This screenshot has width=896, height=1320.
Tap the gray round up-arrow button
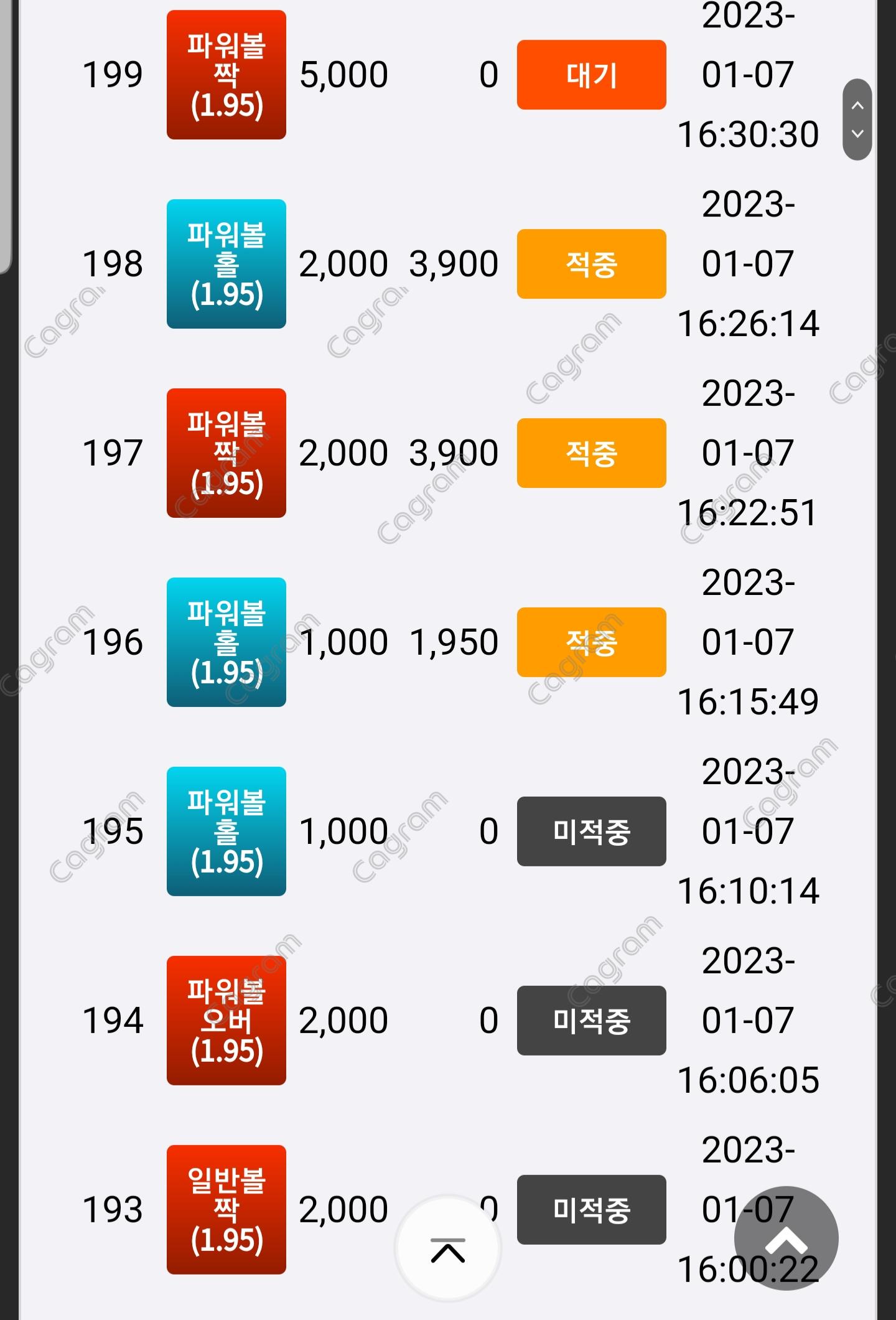coord(786,1238)
